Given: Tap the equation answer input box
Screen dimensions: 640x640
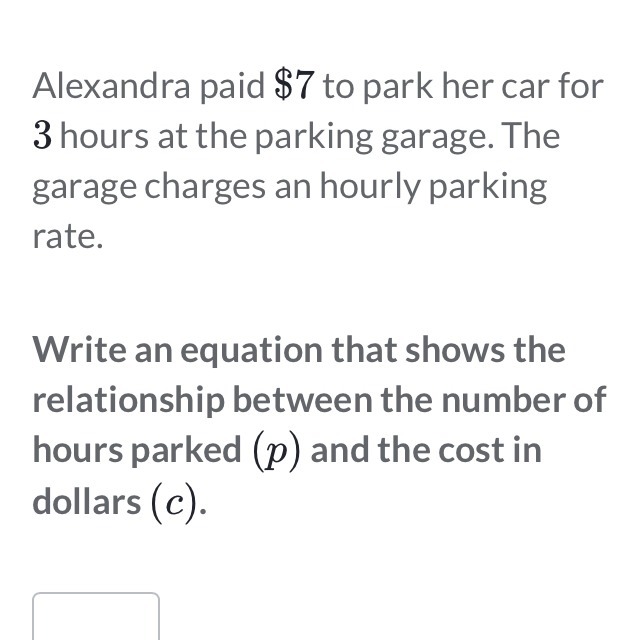Looking at the screenshot, I should pyautogui.click(x=96, y=617).
